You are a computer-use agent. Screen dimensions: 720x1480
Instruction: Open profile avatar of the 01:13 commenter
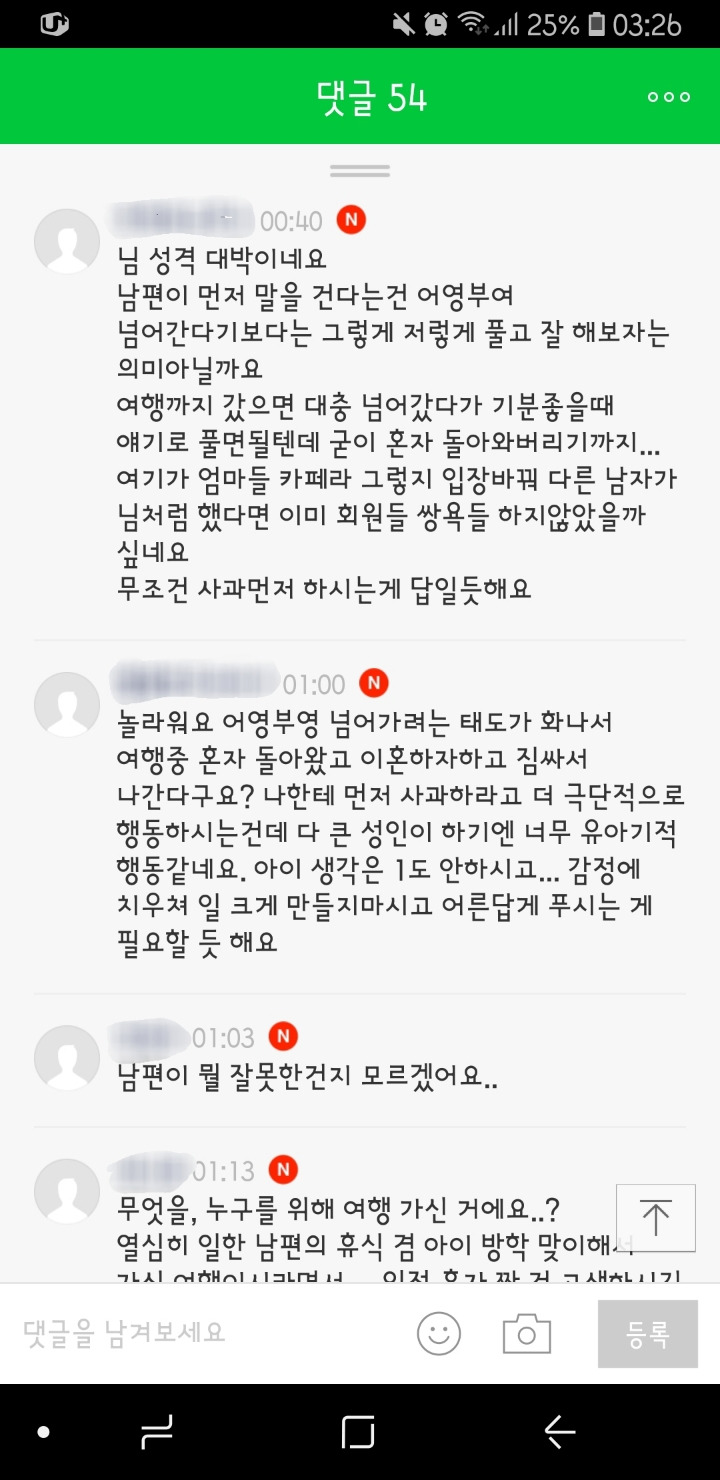pyautogui.click(x=67, y=1190)
